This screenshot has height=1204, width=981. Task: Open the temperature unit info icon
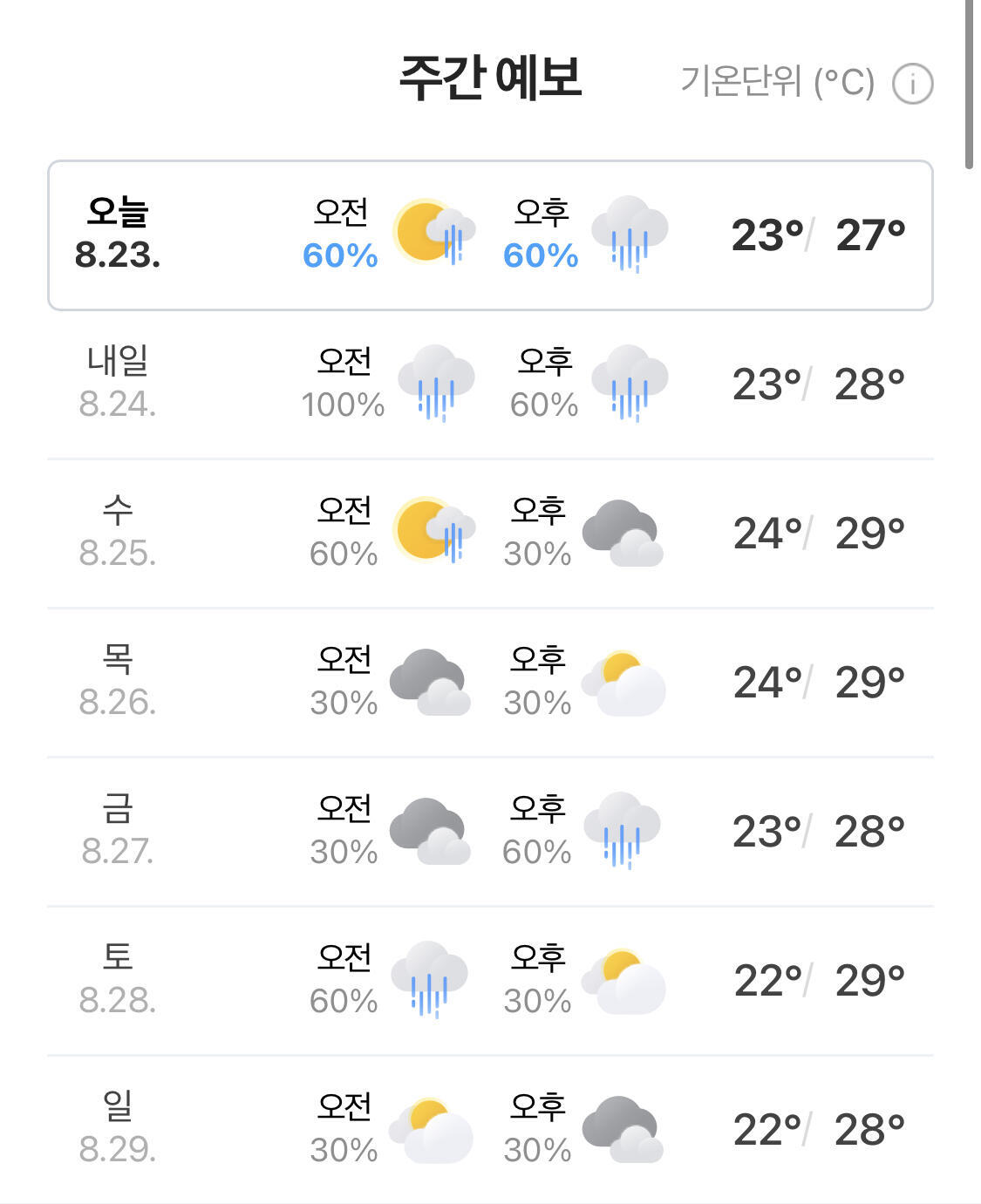coord(912,85)
